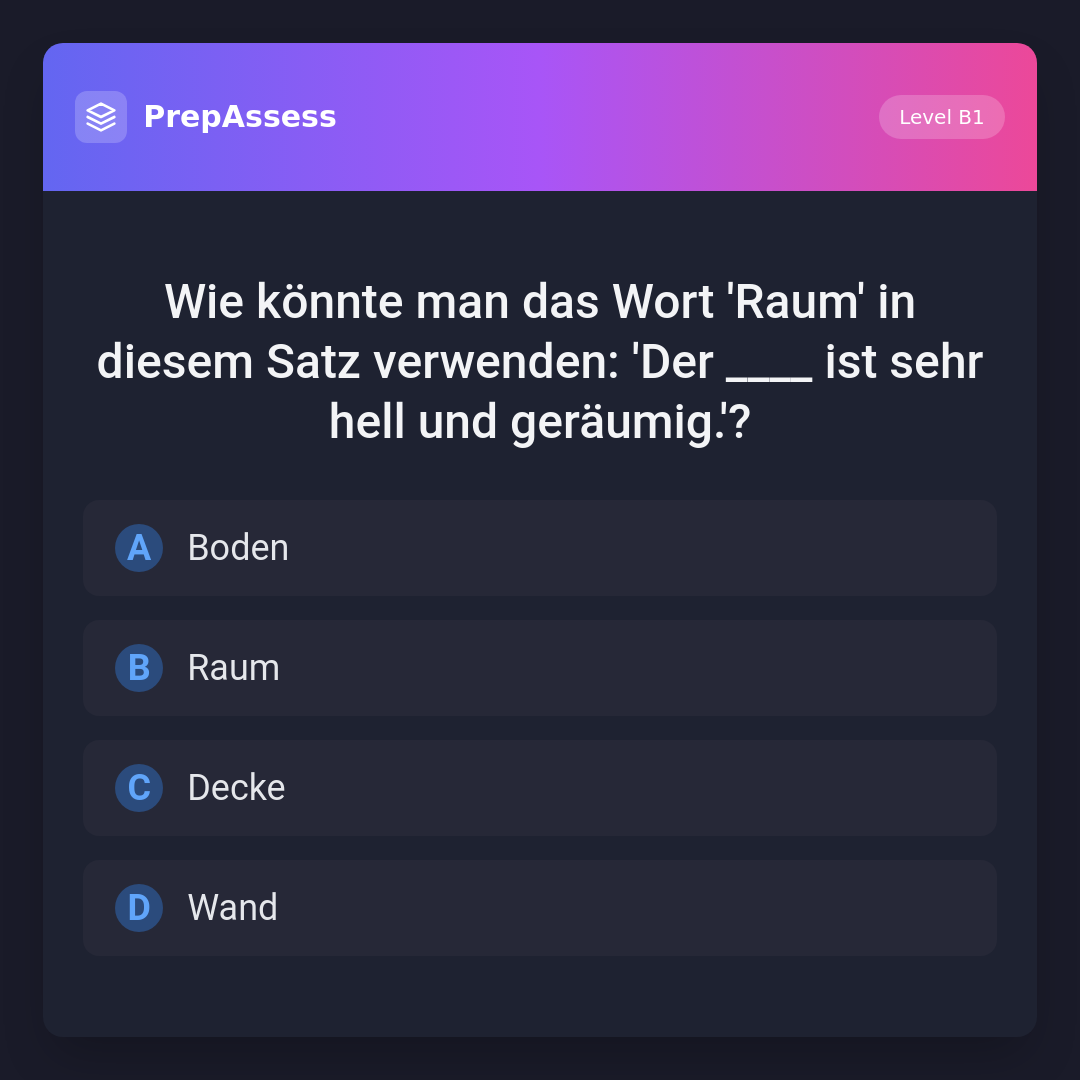Select answer A Boden
Screen dimensions: 1080x1080
540,548
